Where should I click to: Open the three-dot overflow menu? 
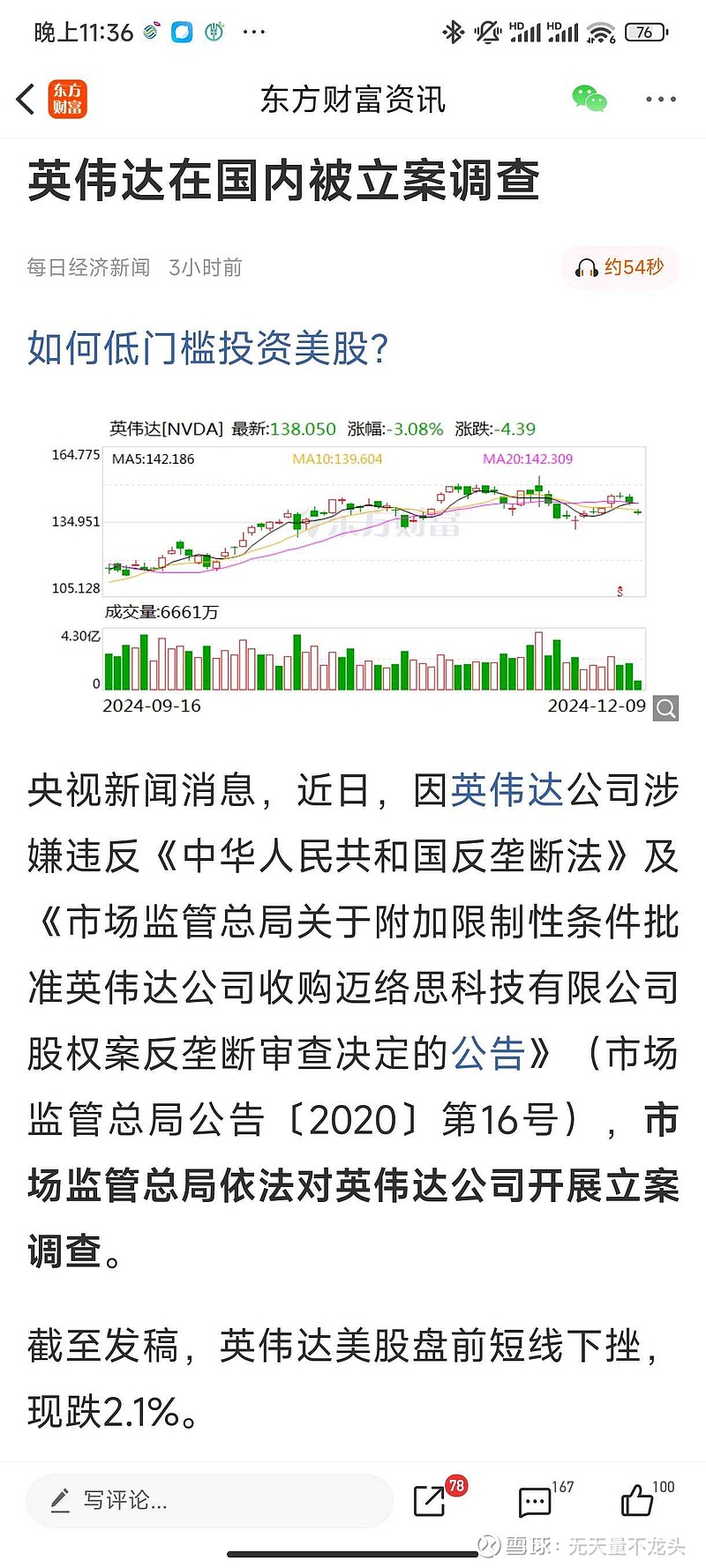(x=660, y=100)
